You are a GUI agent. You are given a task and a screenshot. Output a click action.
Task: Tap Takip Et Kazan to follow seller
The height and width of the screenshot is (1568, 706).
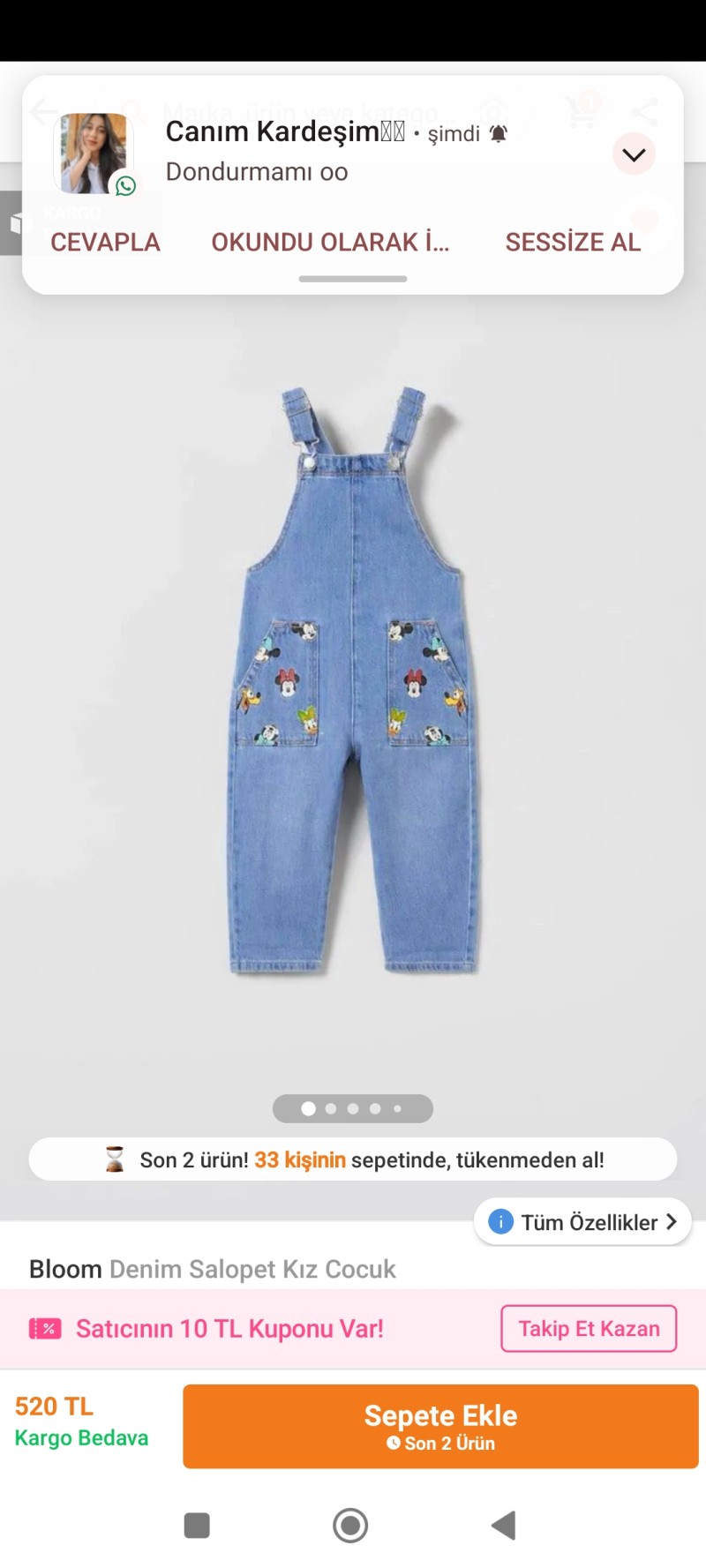point(589,1328)
